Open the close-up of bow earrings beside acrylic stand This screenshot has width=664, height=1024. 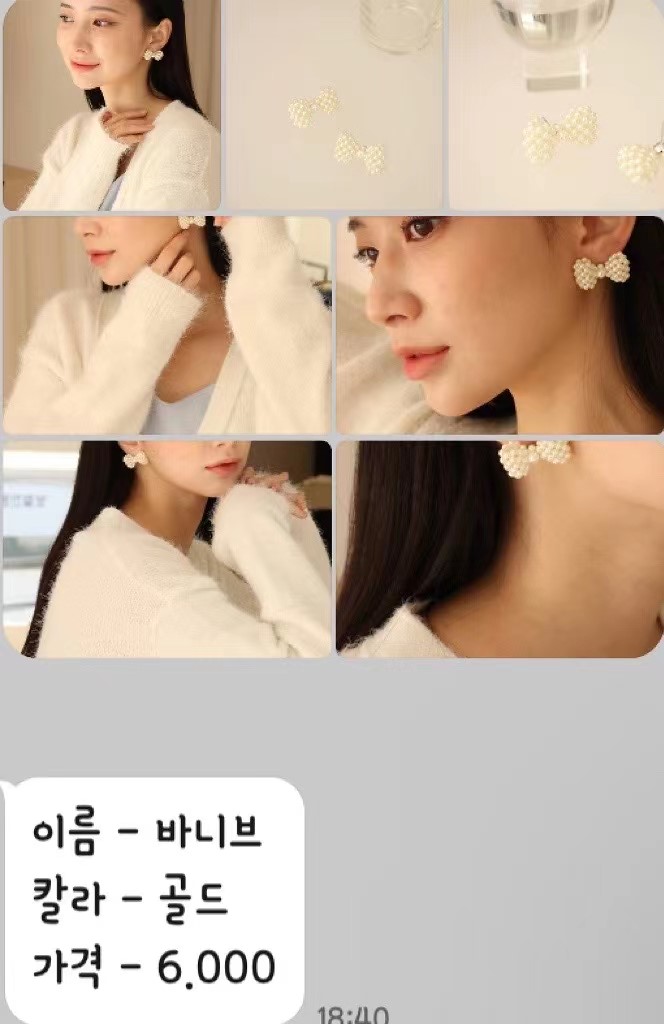pos(556,105)
